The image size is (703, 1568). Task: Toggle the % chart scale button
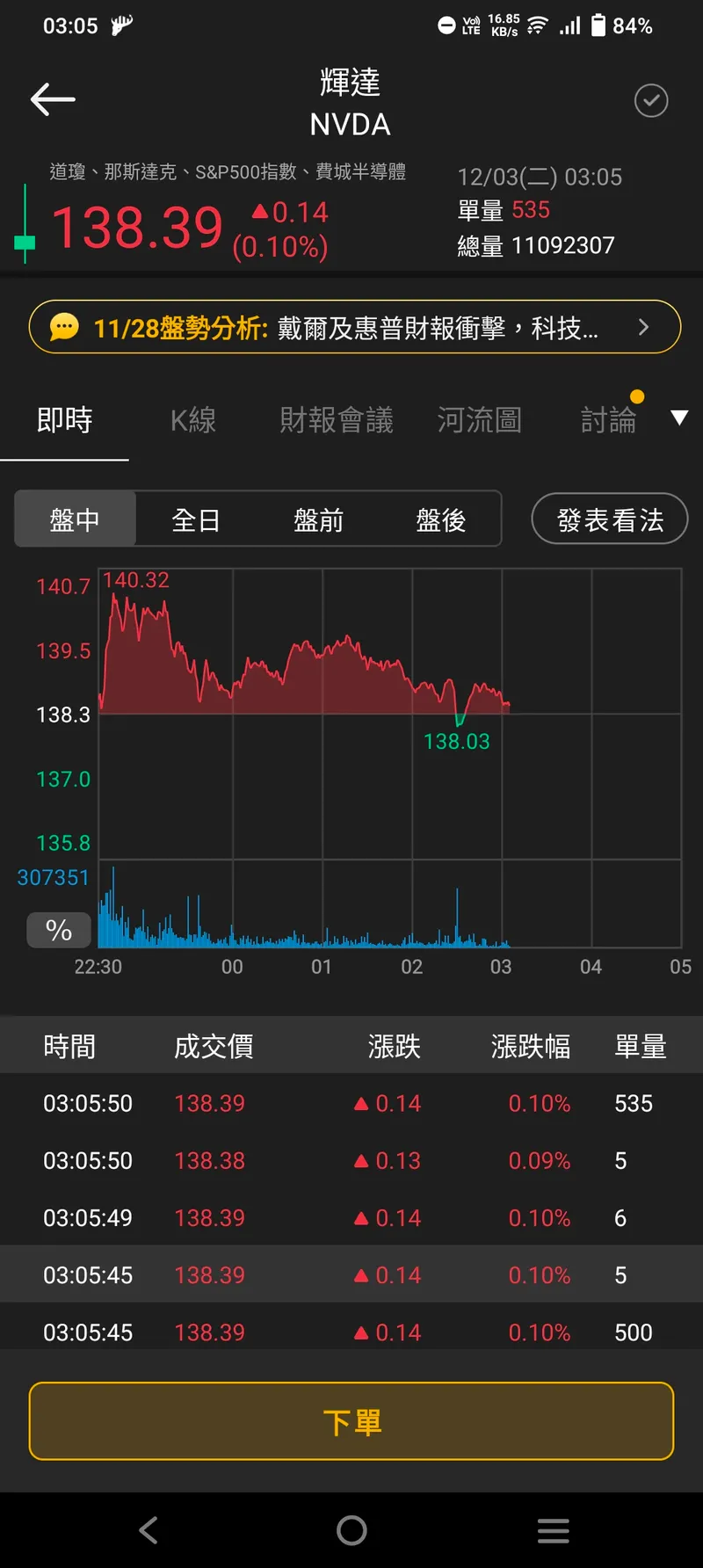coord(59,930)
